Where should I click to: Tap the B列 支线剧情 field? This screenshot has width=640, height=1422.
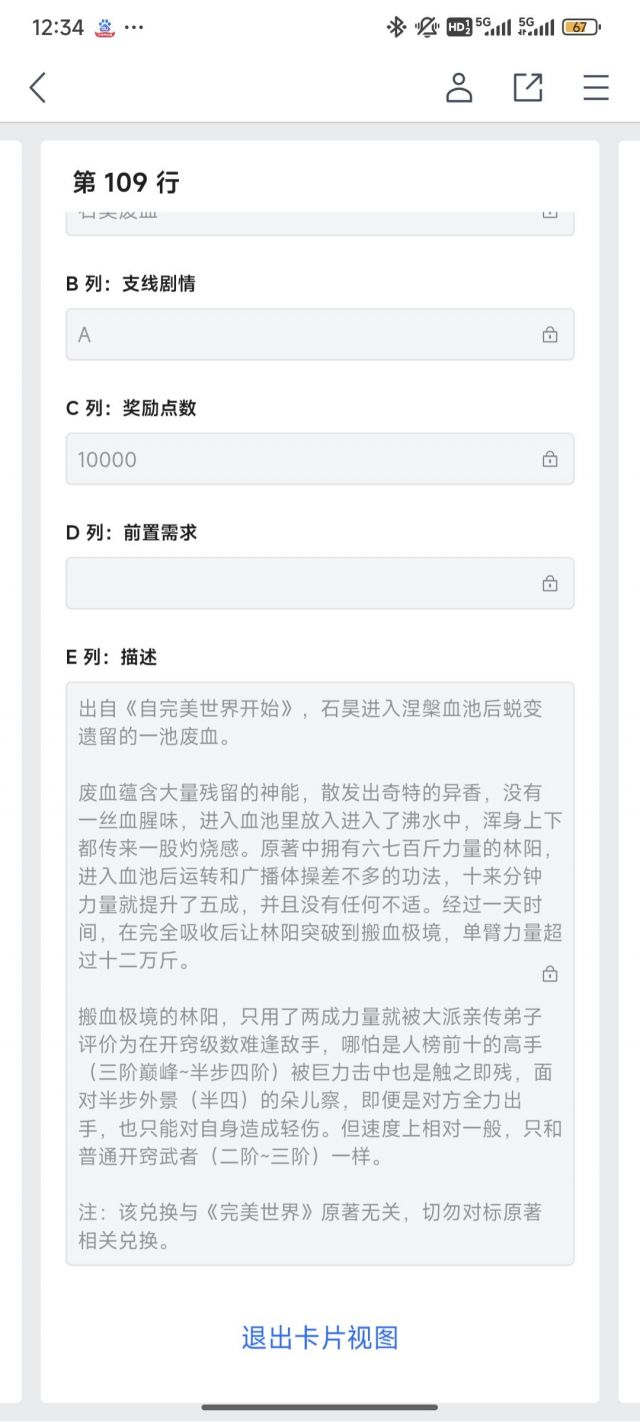(x=320, y=334)
